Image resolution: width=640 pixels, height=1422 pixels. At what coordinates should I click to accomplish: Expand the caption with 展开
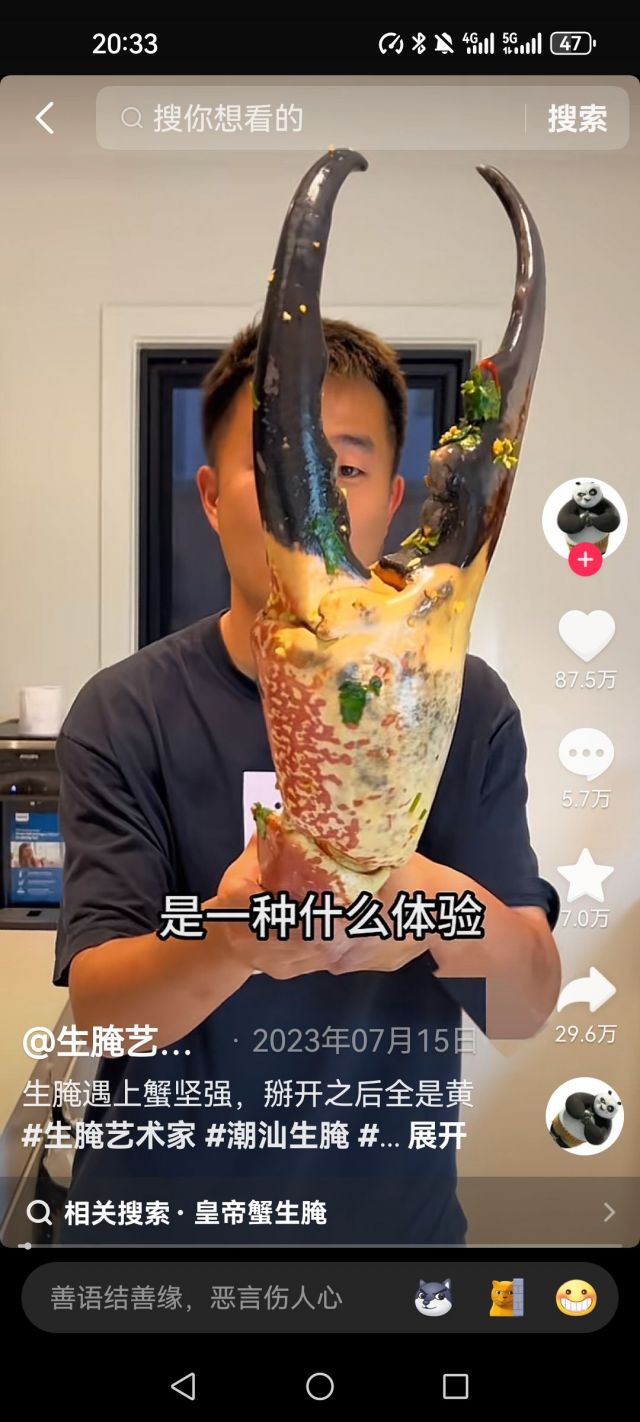point(437,1136)
